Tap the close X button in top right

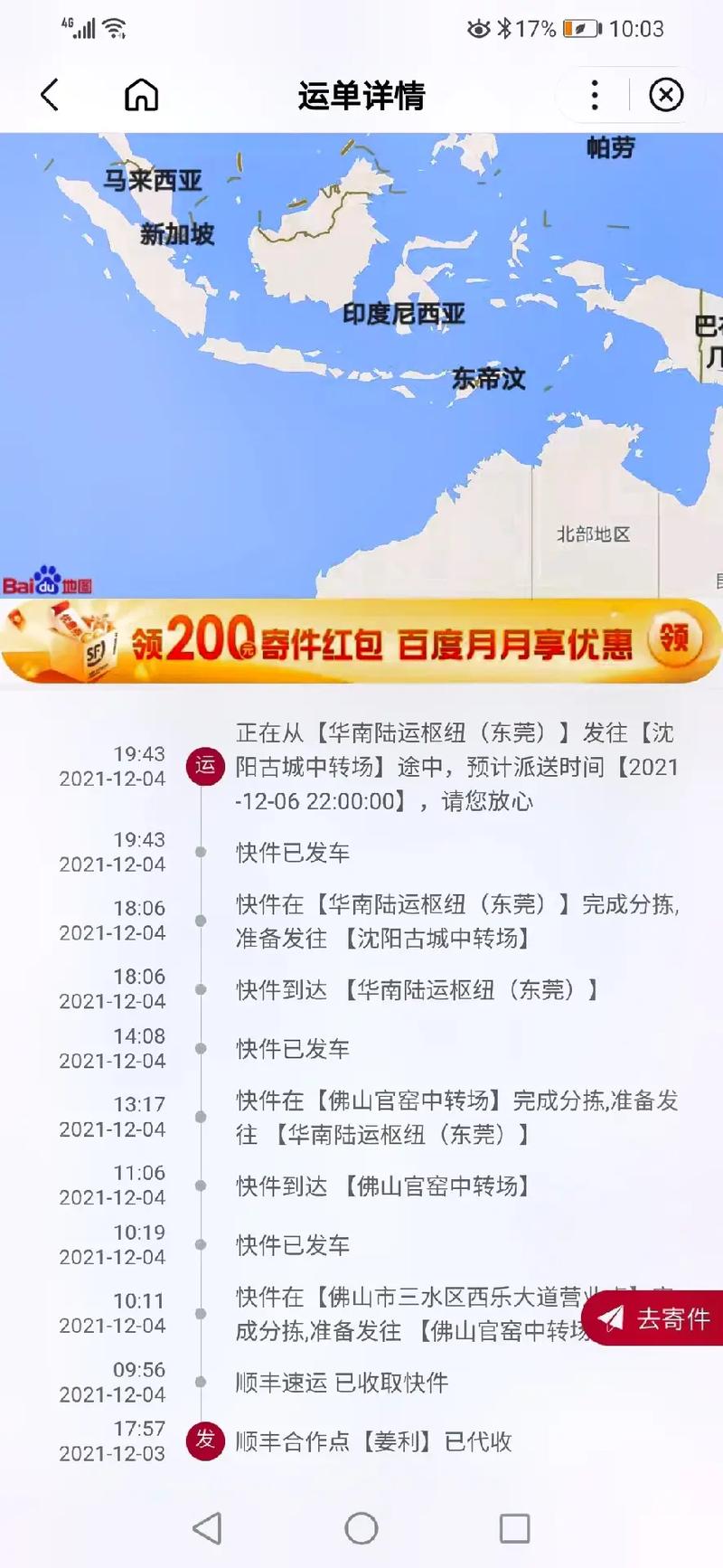click(666, 93)
